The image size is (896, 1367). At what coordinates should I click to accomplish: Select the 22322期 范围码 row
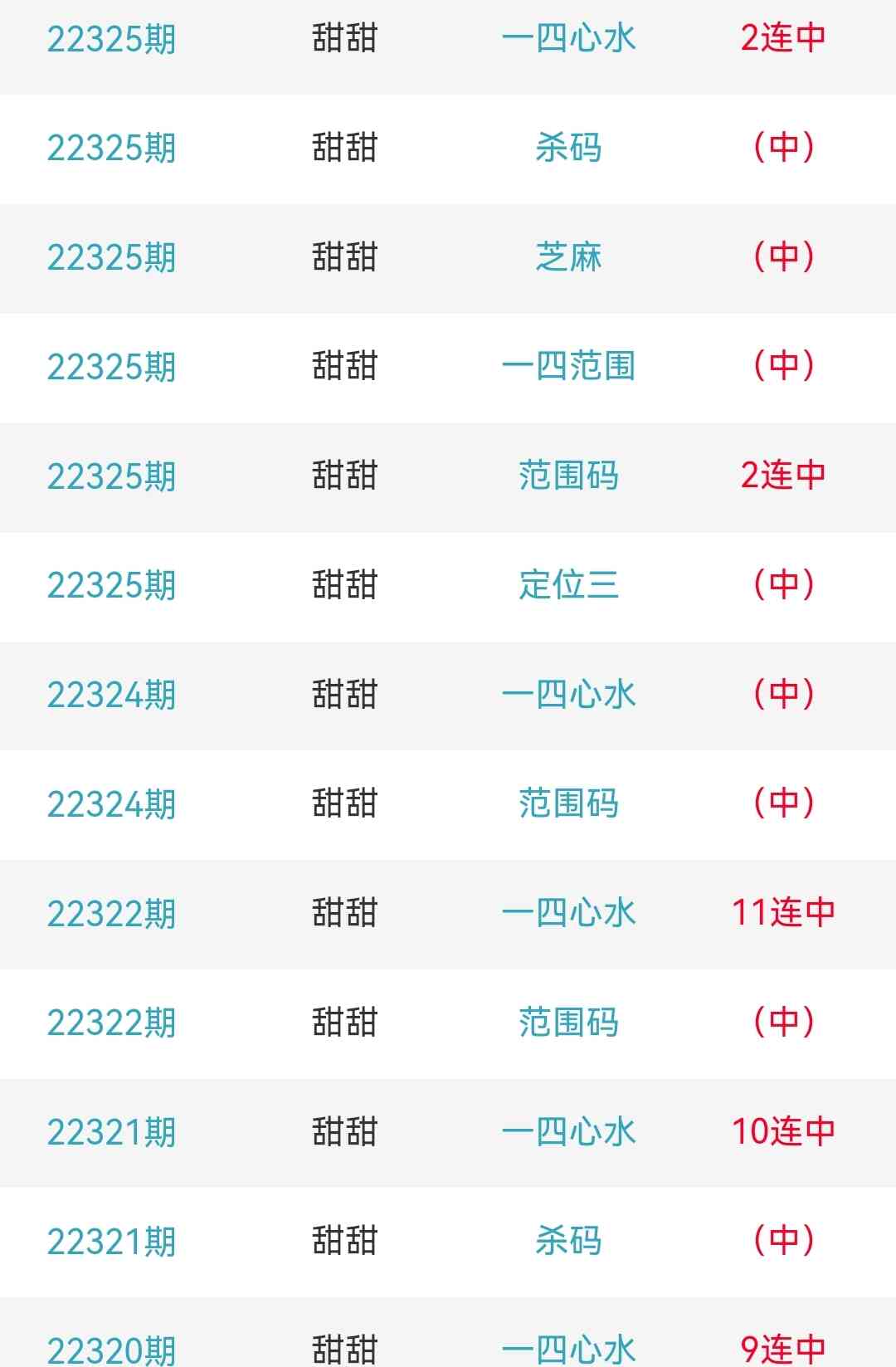pos(568,1023)
